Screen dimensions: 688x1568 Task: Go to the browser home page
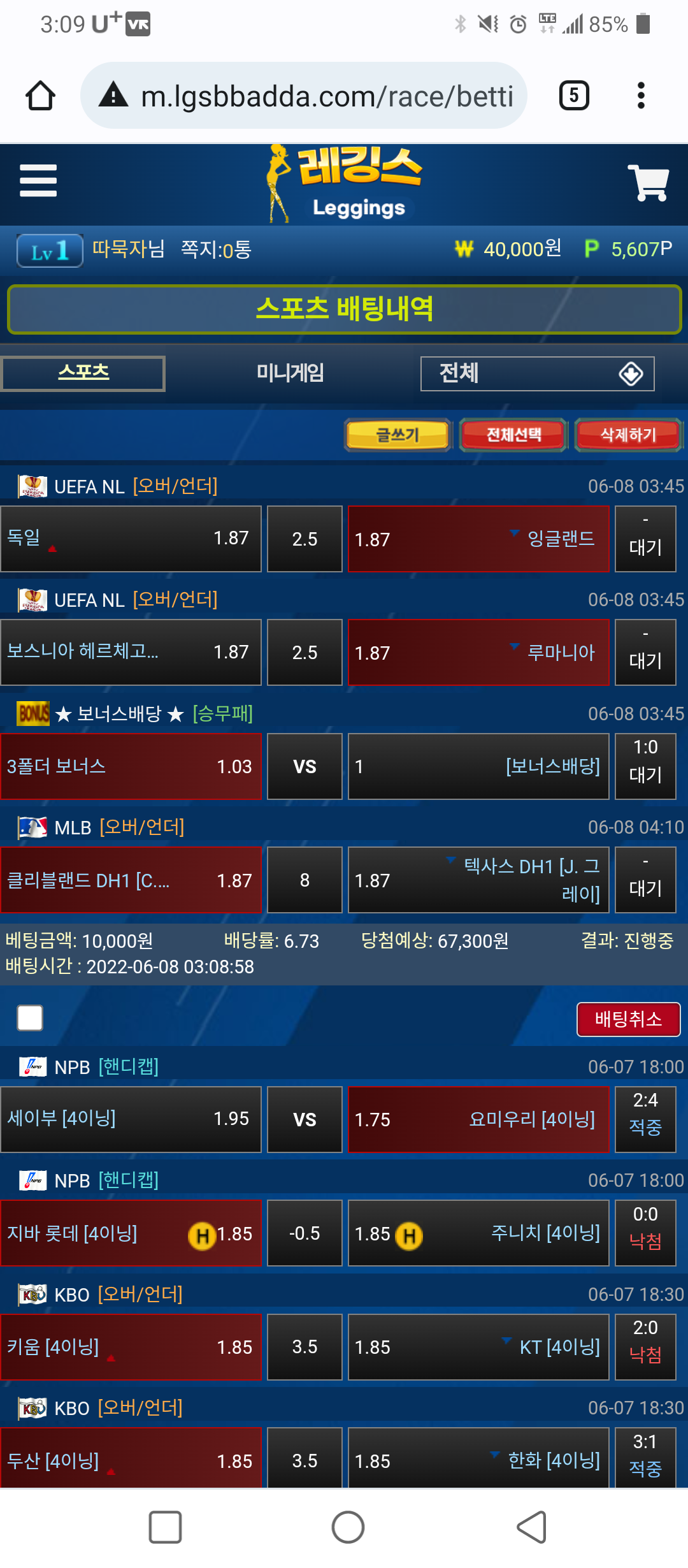pos(41,96)
